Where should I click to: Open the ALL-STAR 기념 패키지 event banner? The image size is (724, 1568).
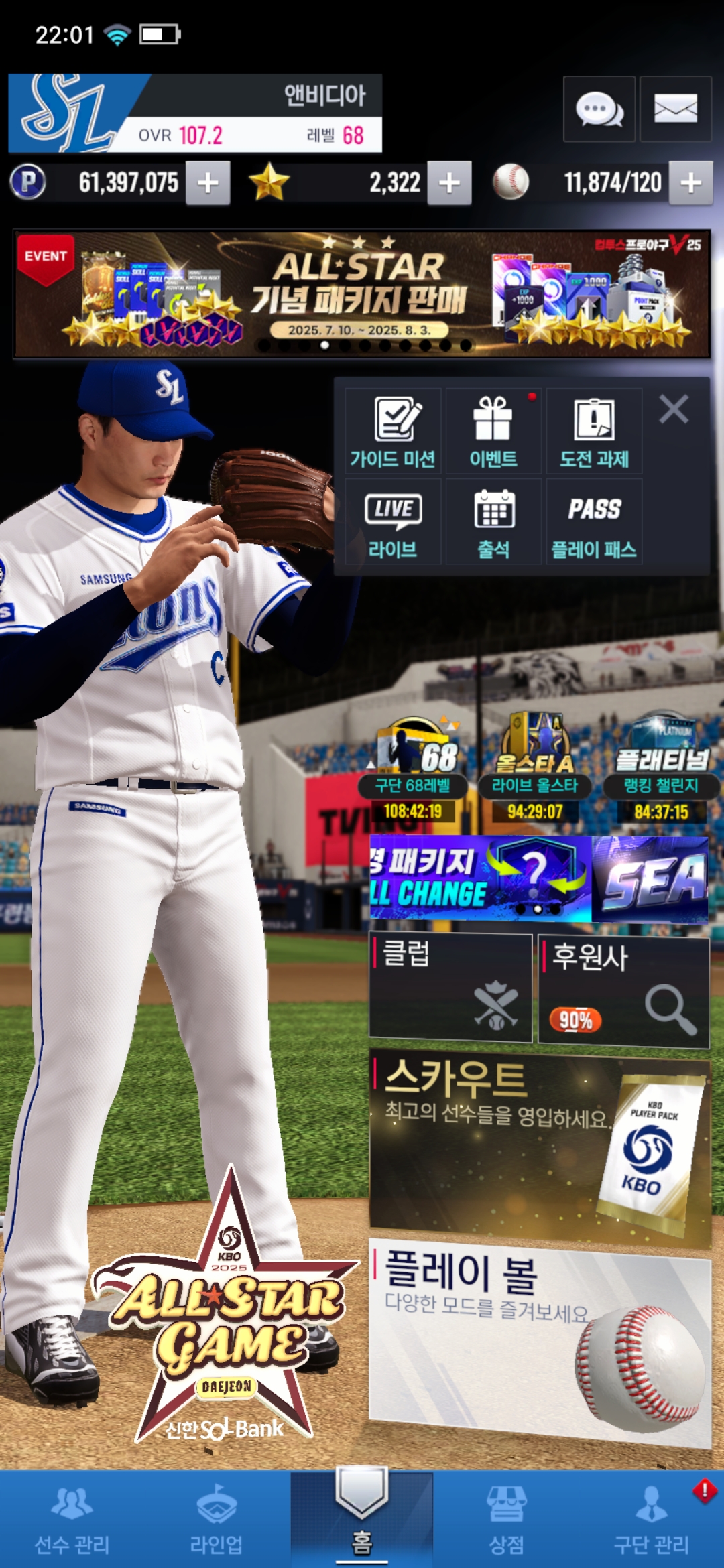tap(362, 294)
